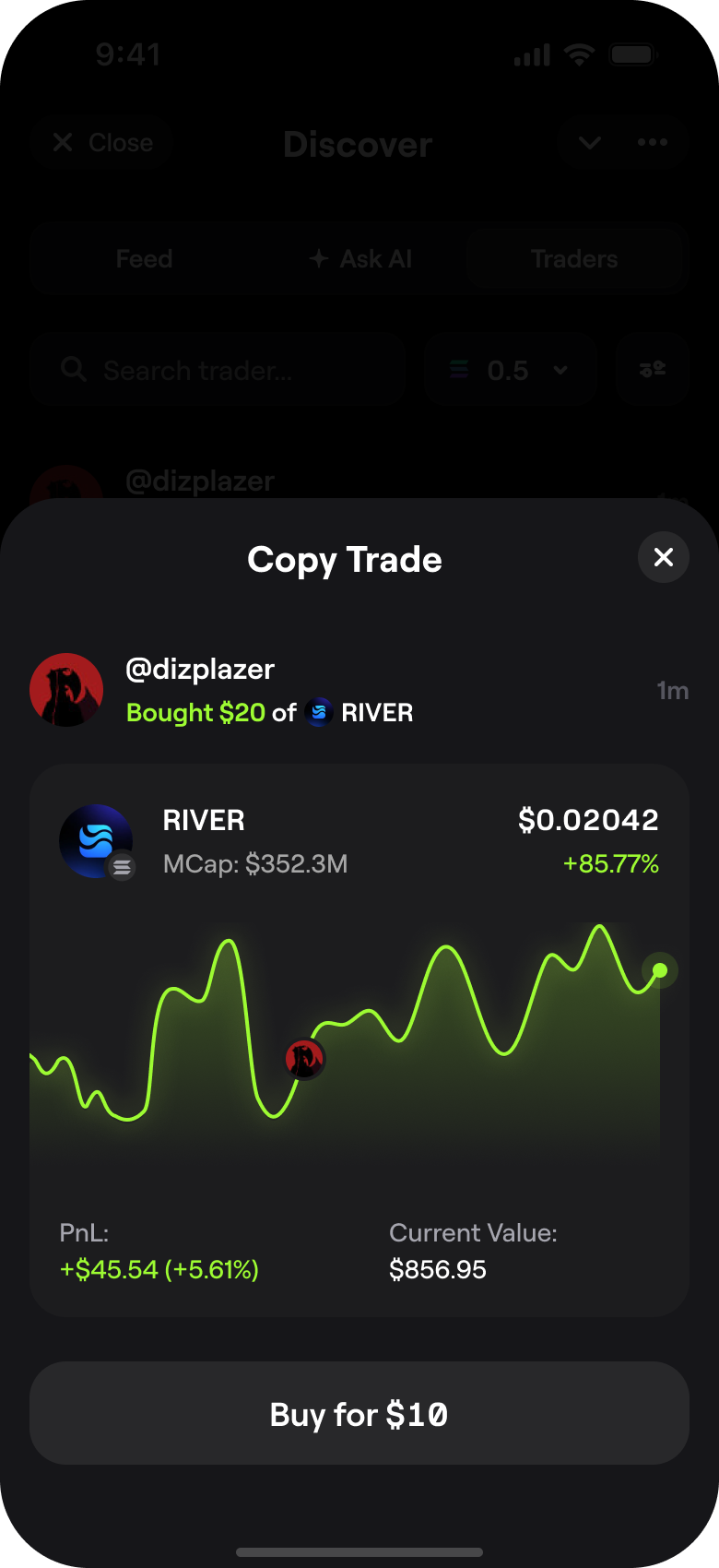Screen dimensions: 719x1568
Task: Click @dizplazer's red avatar in the Copy Trade panel
Action: [x=66, y=690]
